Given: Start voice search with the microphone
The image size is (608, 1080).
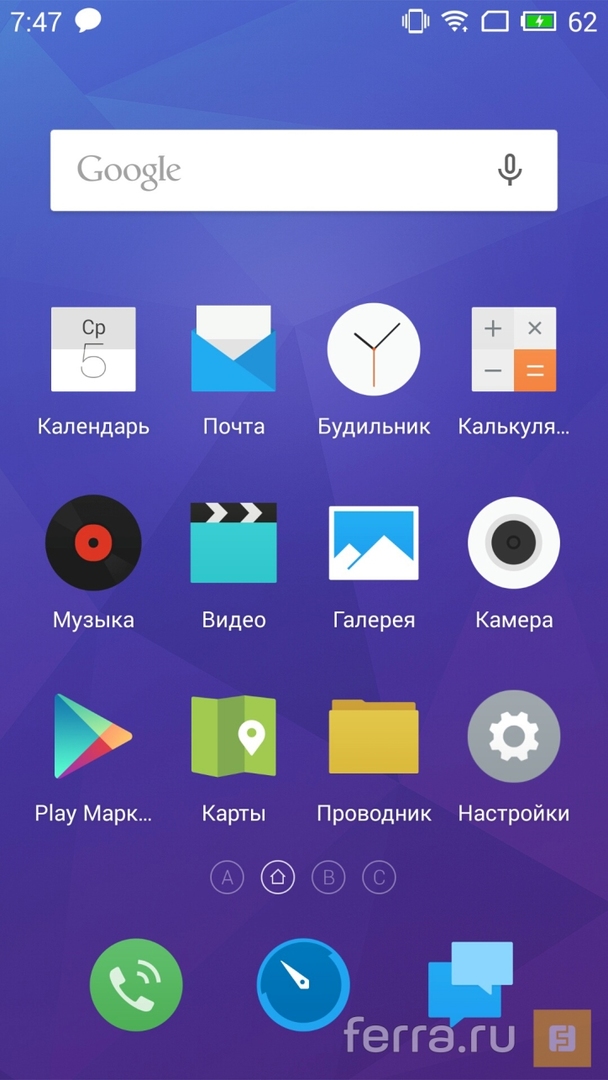Looking at the screenshot, I should 510,170.
